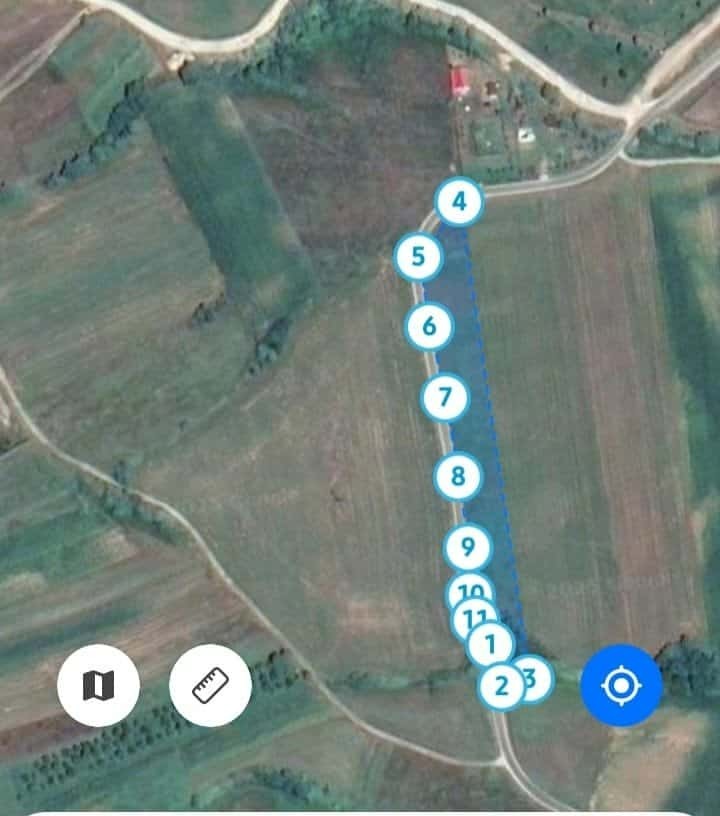Select point 6 on the field edge
Viewport: 720px width, 816px height.
pos(429,326)
